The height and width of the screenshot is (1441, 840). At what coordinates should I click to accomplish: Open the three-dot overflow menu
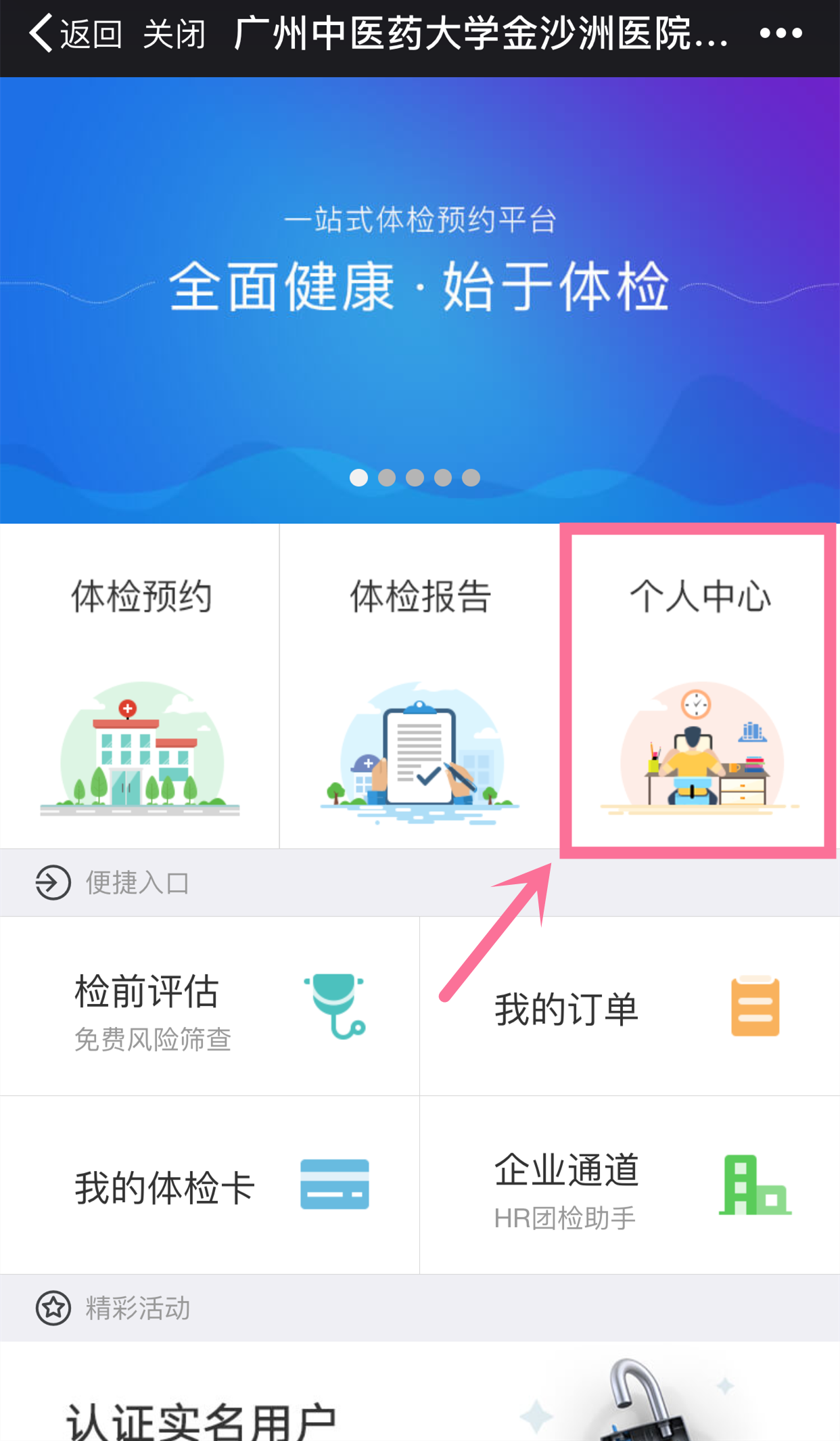pyautogui.click(x=780, y=34)
